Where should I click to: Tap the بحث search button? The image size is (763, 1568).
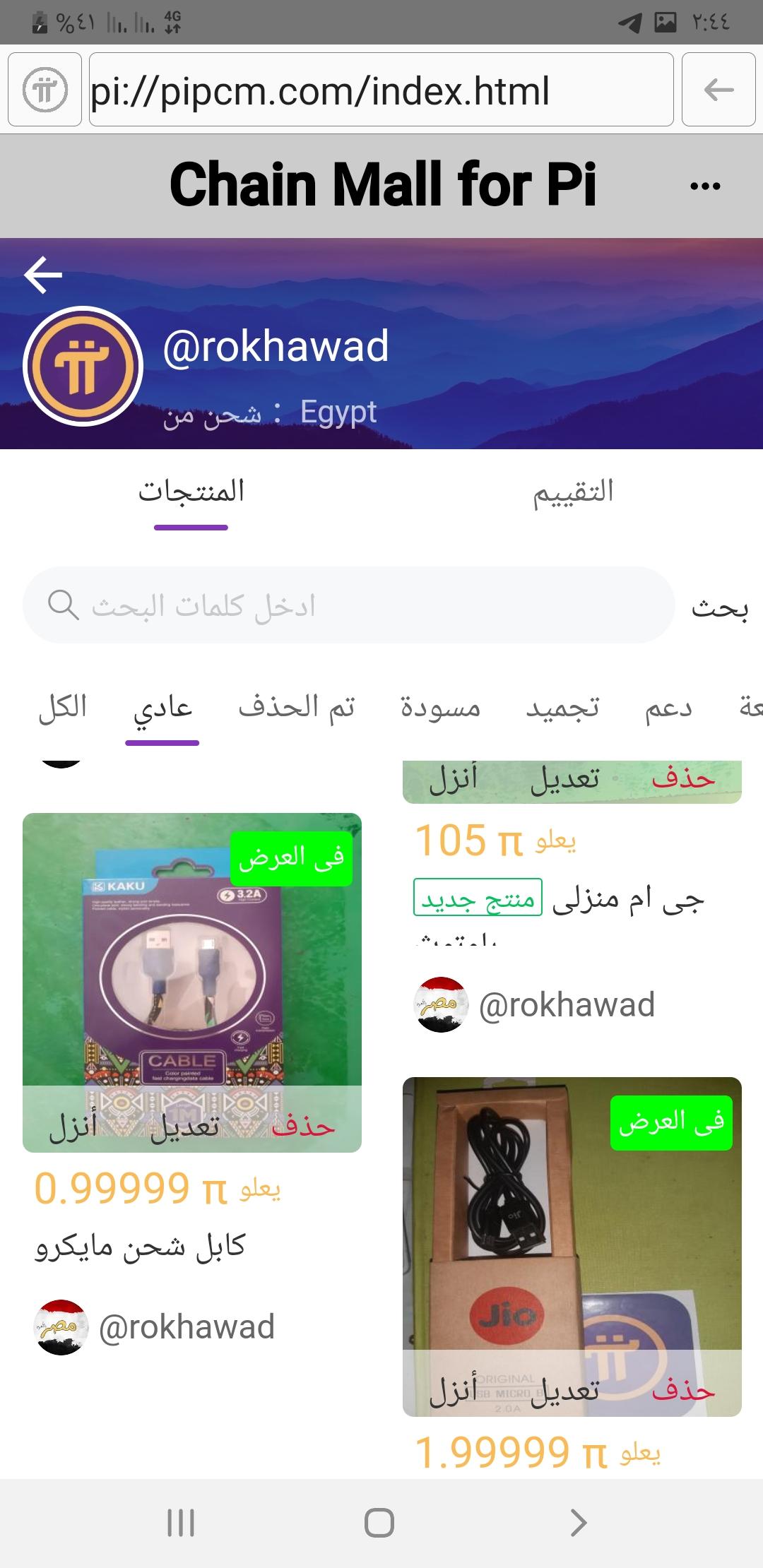719,607
